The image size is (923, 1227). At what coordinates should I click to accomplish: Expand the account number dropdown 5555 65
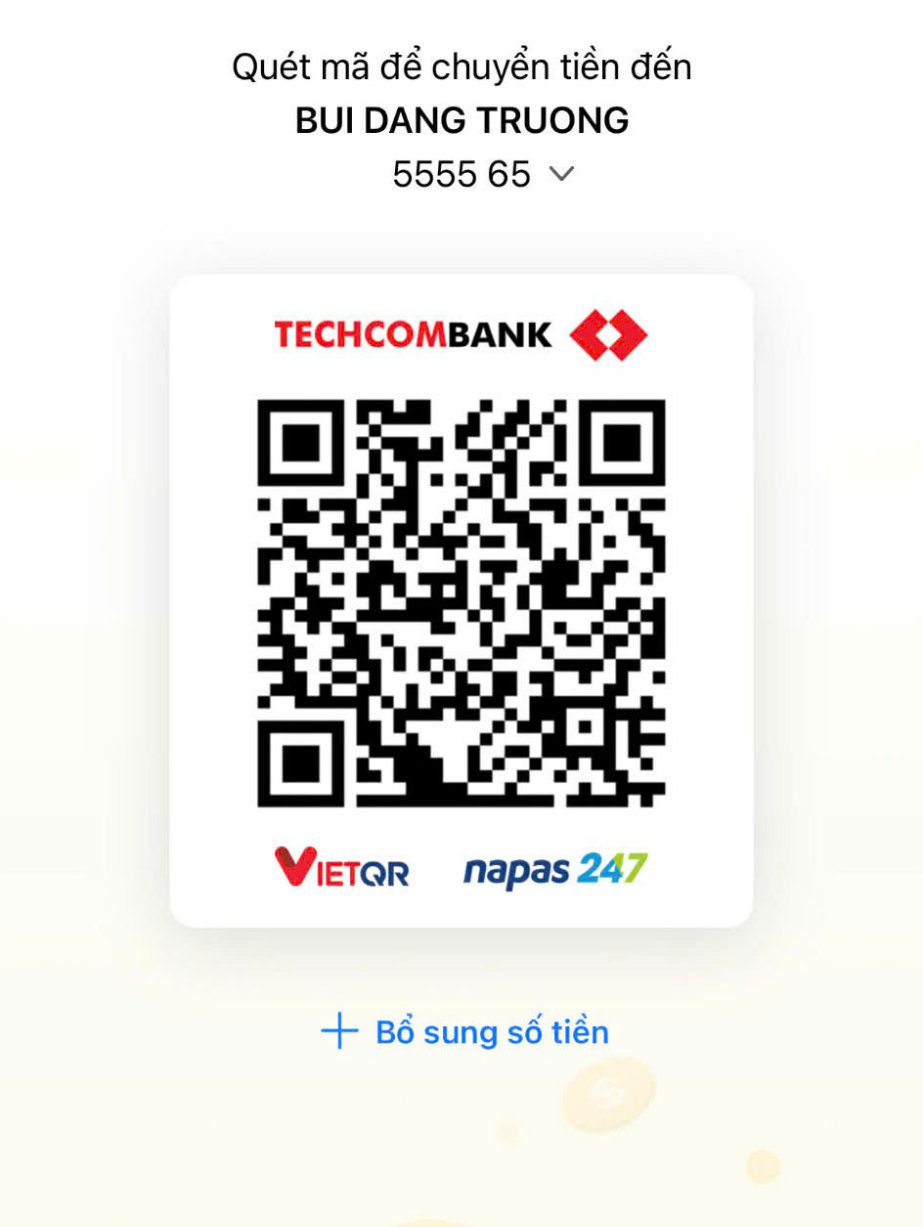pos(561,174)
